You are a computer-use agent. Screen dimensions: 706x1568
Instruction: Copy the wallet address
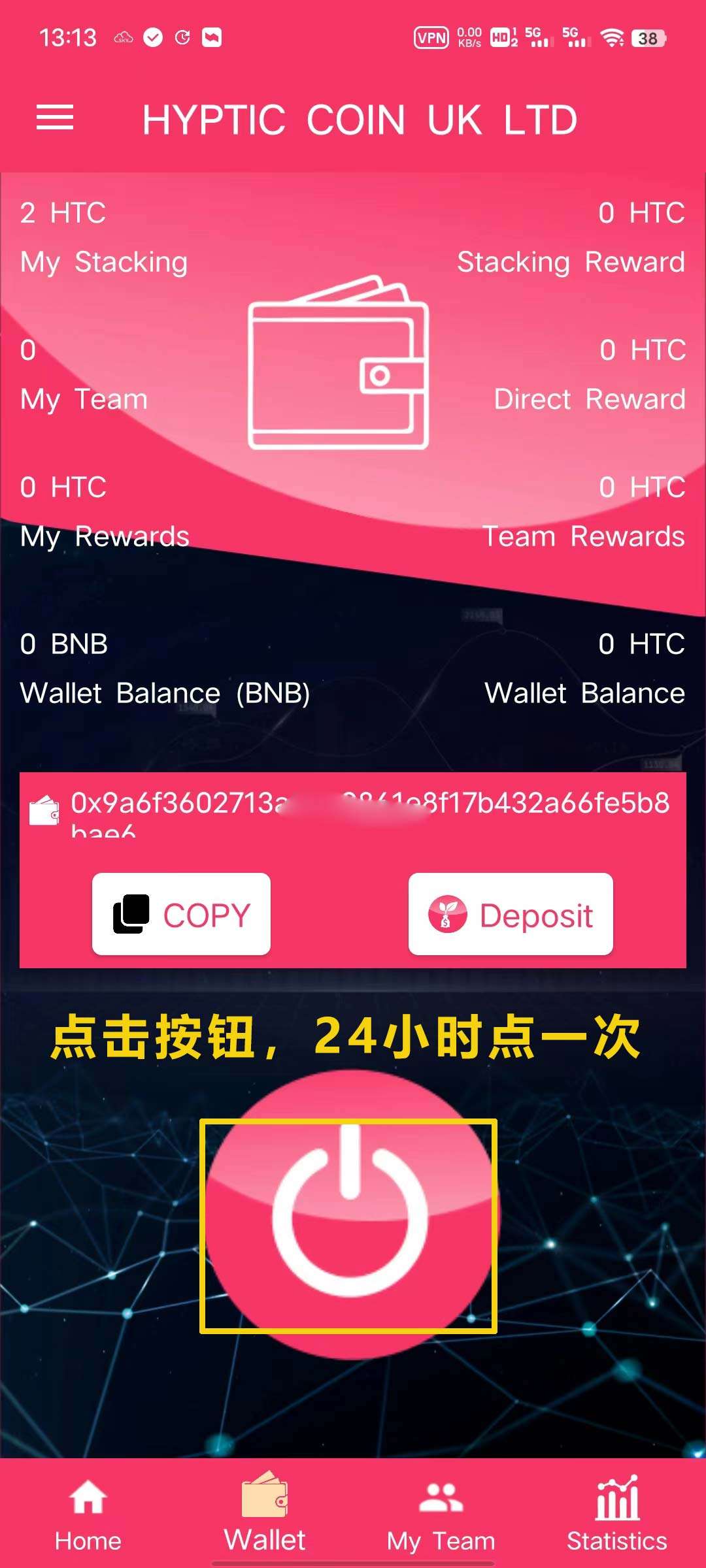coord(181,914)
